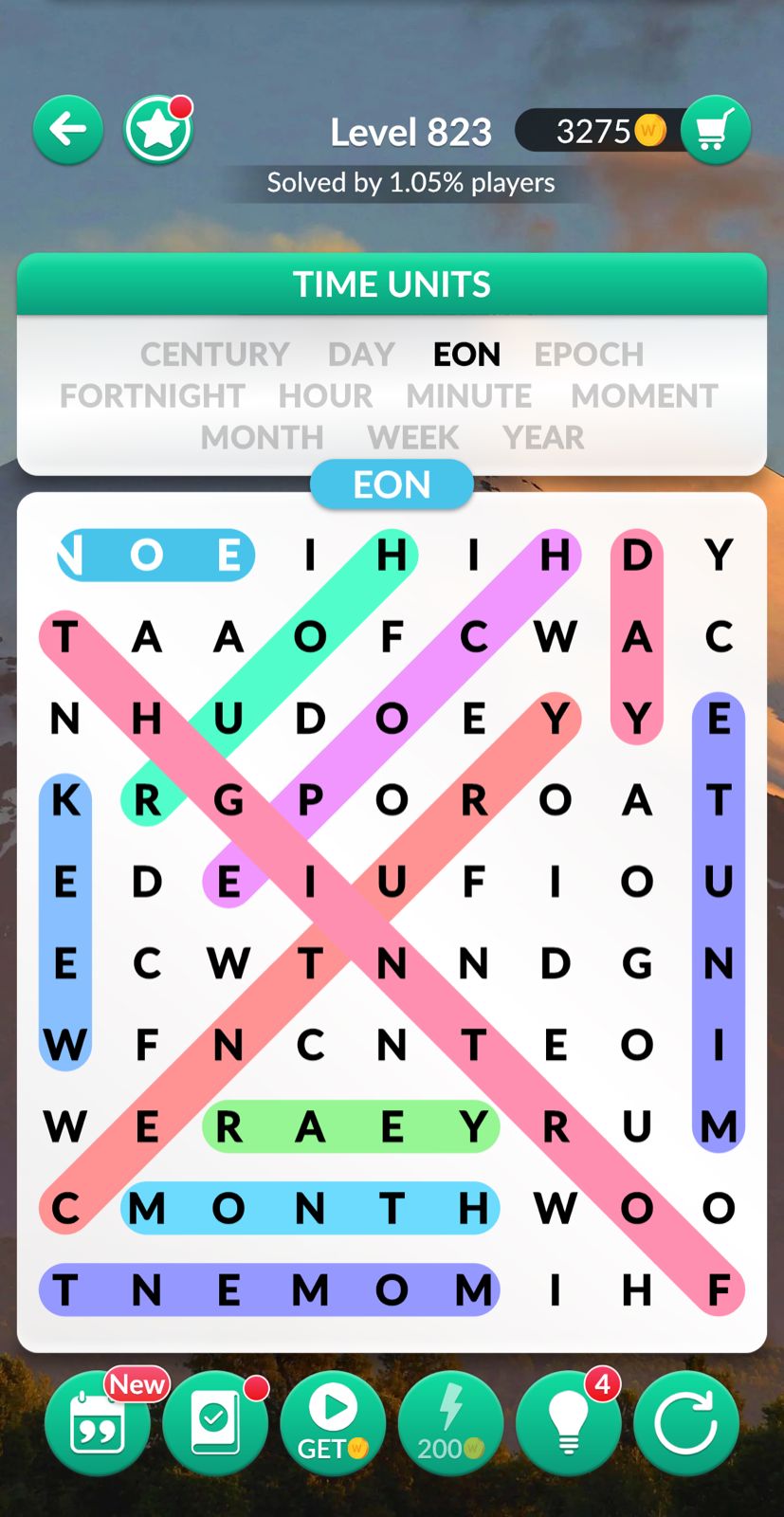Open the daily quote calendar marked New
784x1517 pixels.
[97, 1423]
